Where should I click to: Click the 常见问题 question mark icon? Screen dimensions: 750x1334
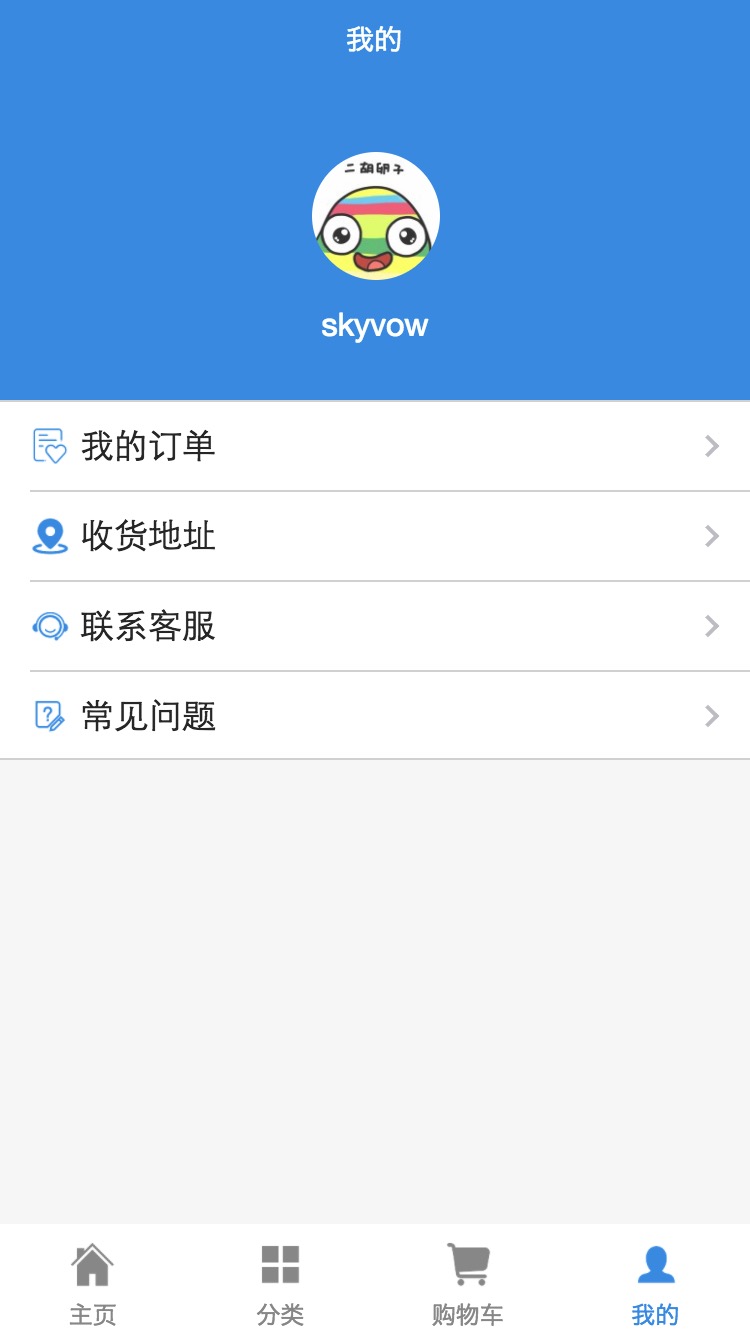51,716
